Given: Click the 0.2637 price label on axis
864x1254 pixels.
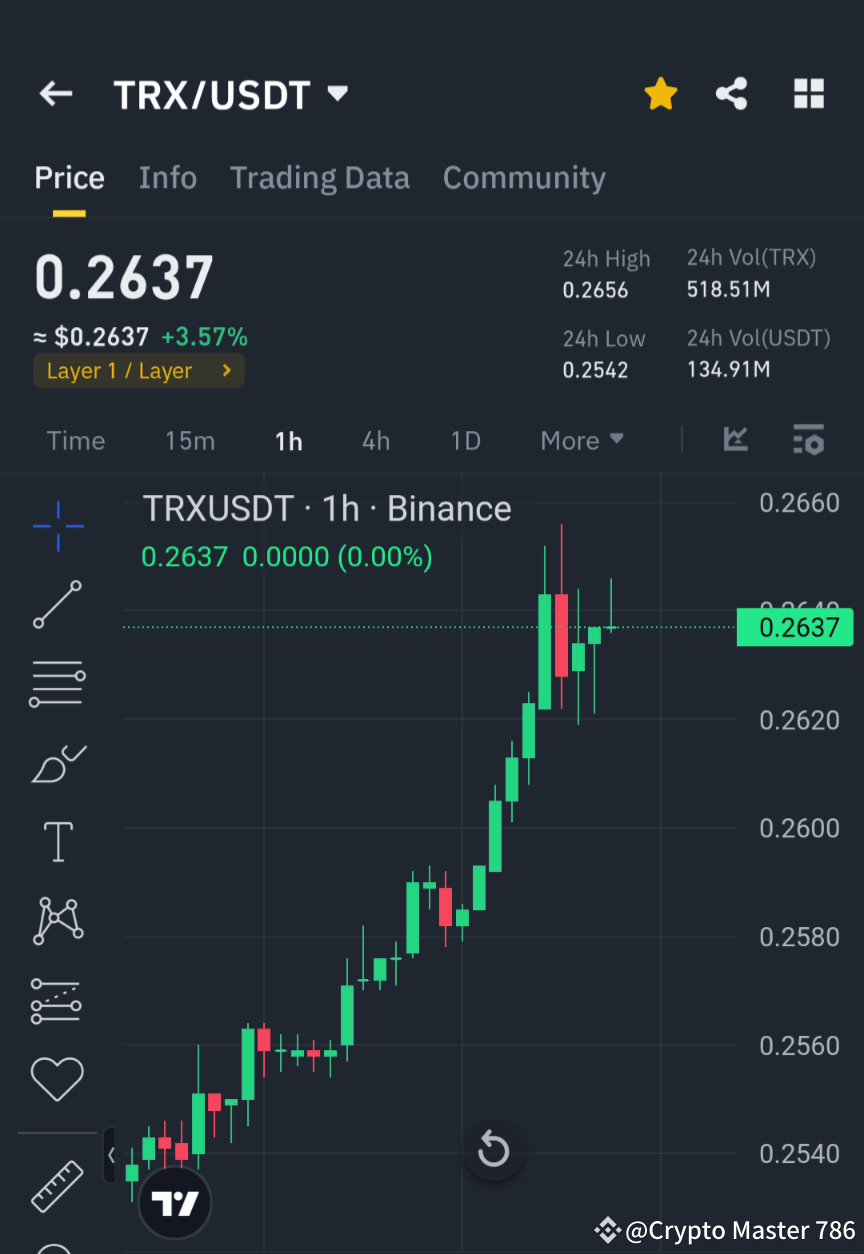Looking at the screenshot, I should (x=795, y=627).
